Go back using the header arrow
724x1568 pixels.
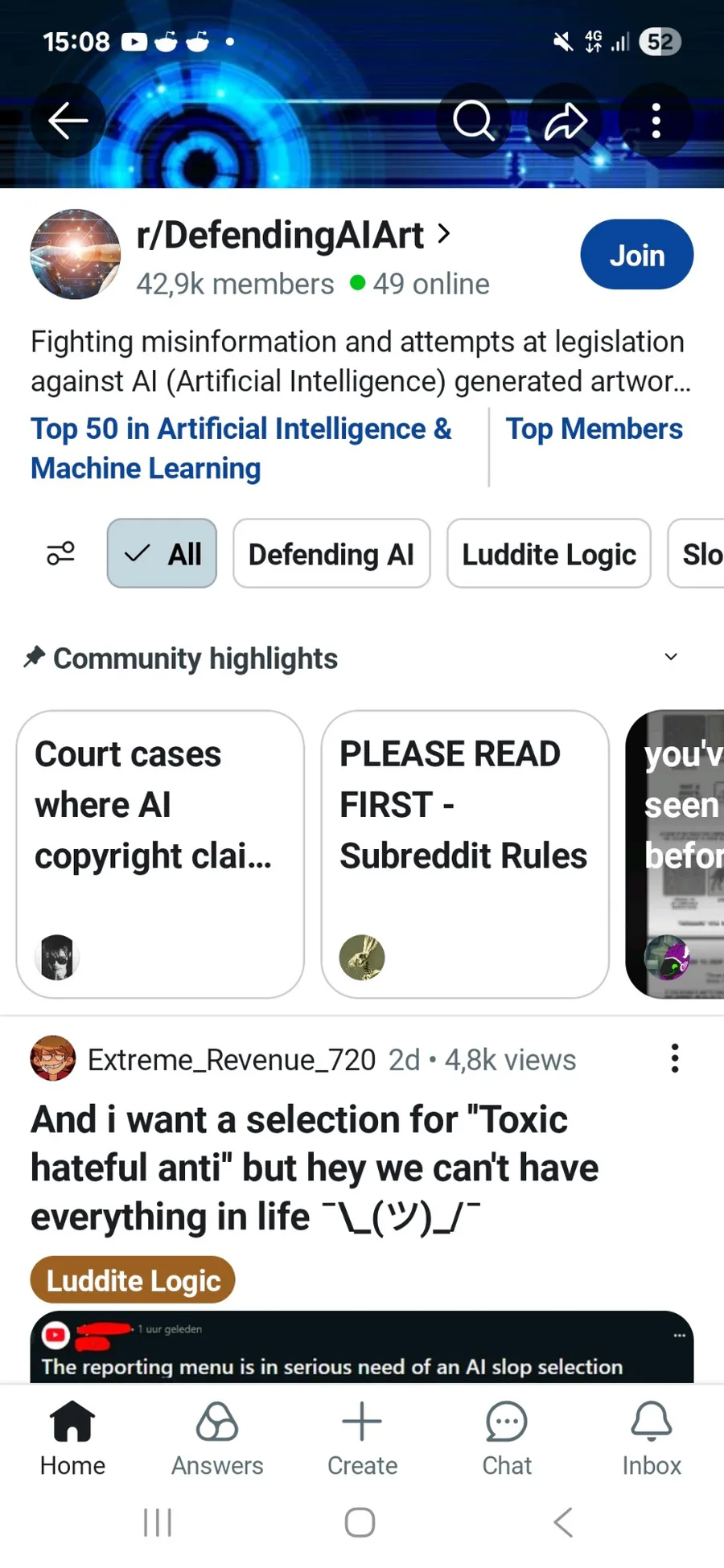coord(68,121)
